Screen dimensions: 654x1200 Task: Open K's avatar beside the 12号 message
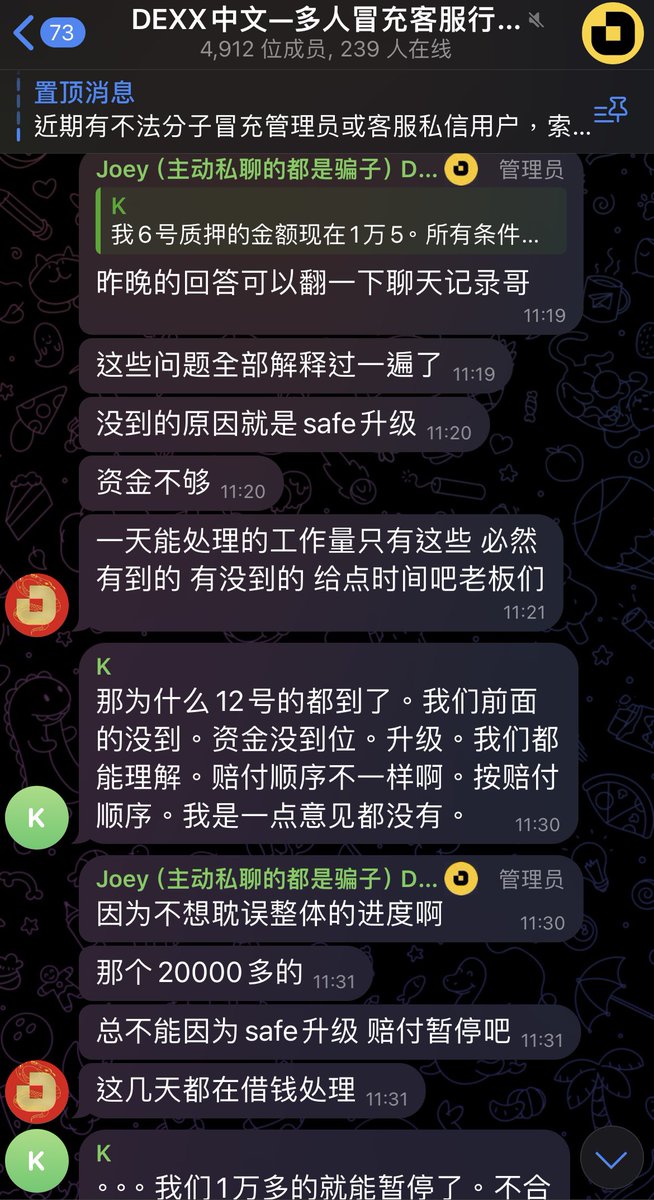pyautogui.click(x=37, y=817)
